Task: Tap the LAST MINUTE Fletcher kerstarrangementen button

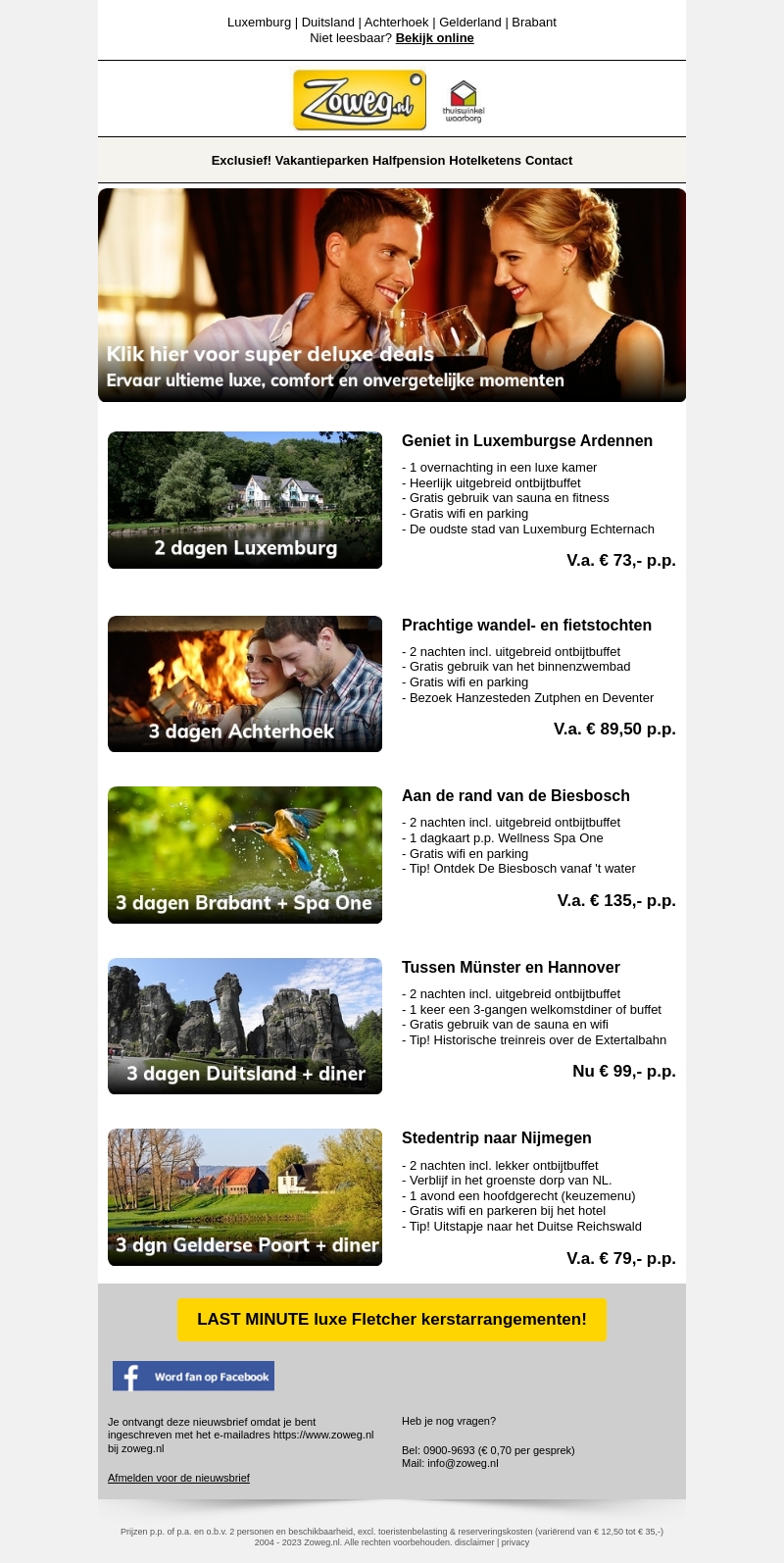Action: [x=392, y=1320]
